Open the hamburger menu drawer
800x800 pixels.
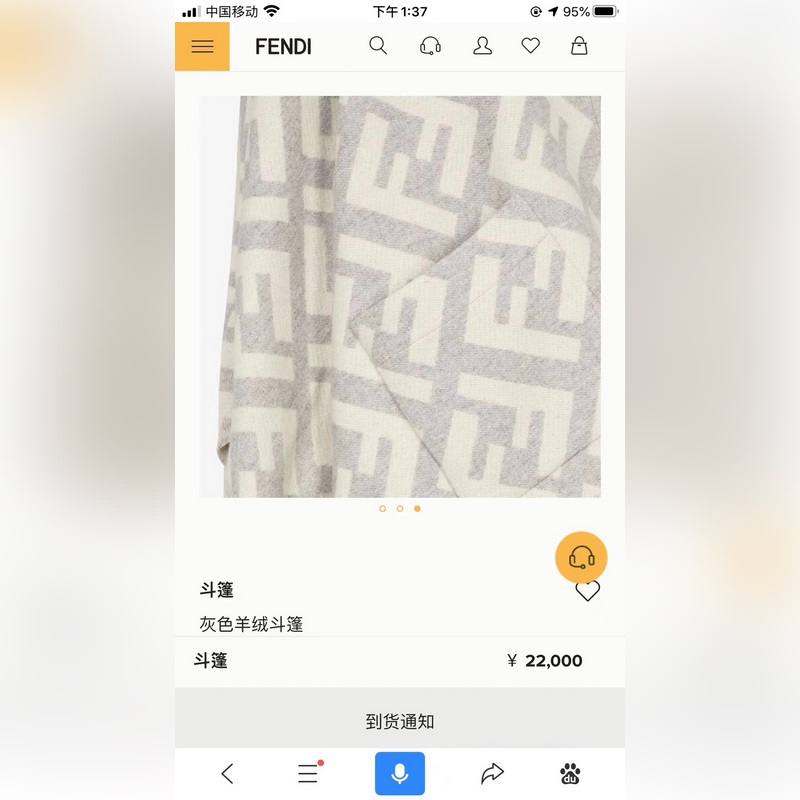(202, 47)
